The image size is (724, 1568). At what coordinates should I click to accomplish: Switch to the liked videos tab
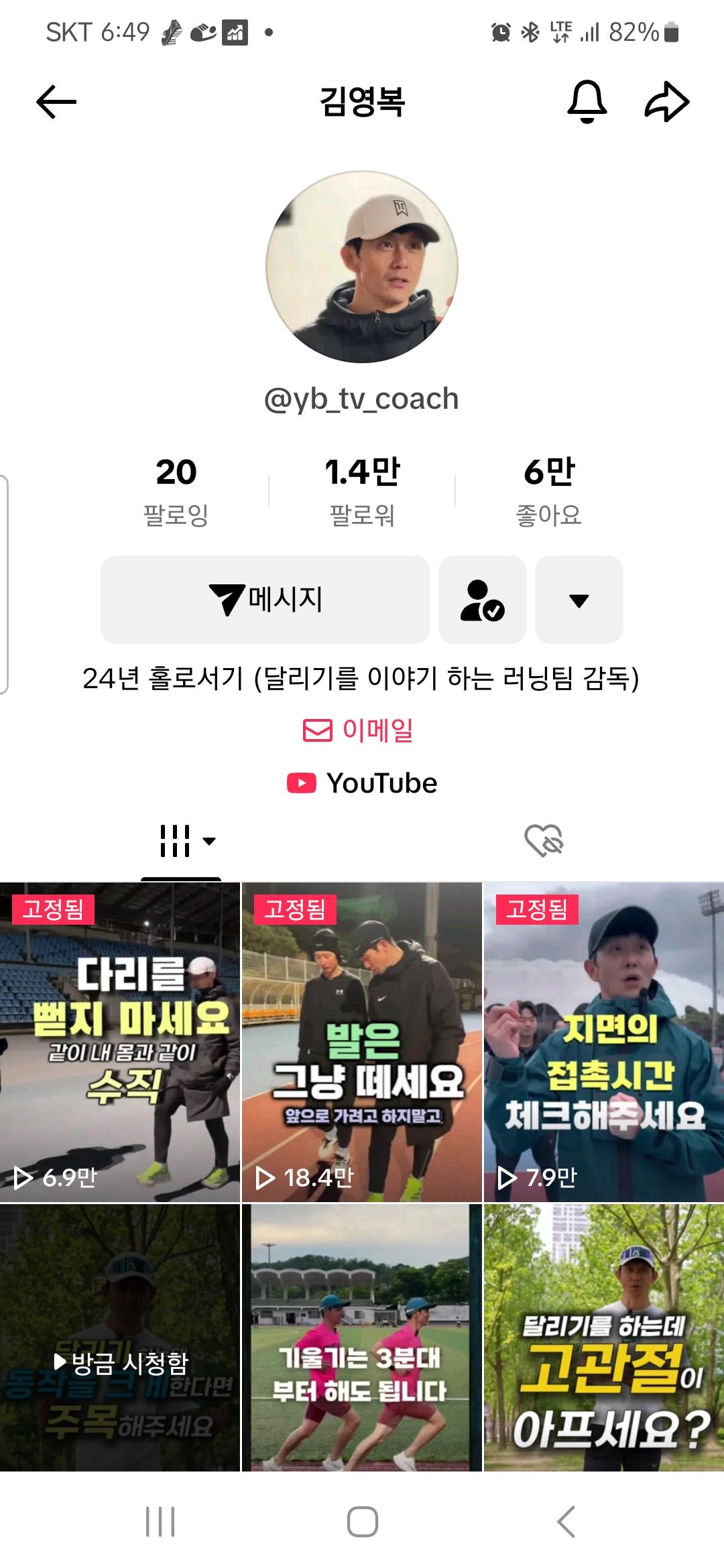544,840
